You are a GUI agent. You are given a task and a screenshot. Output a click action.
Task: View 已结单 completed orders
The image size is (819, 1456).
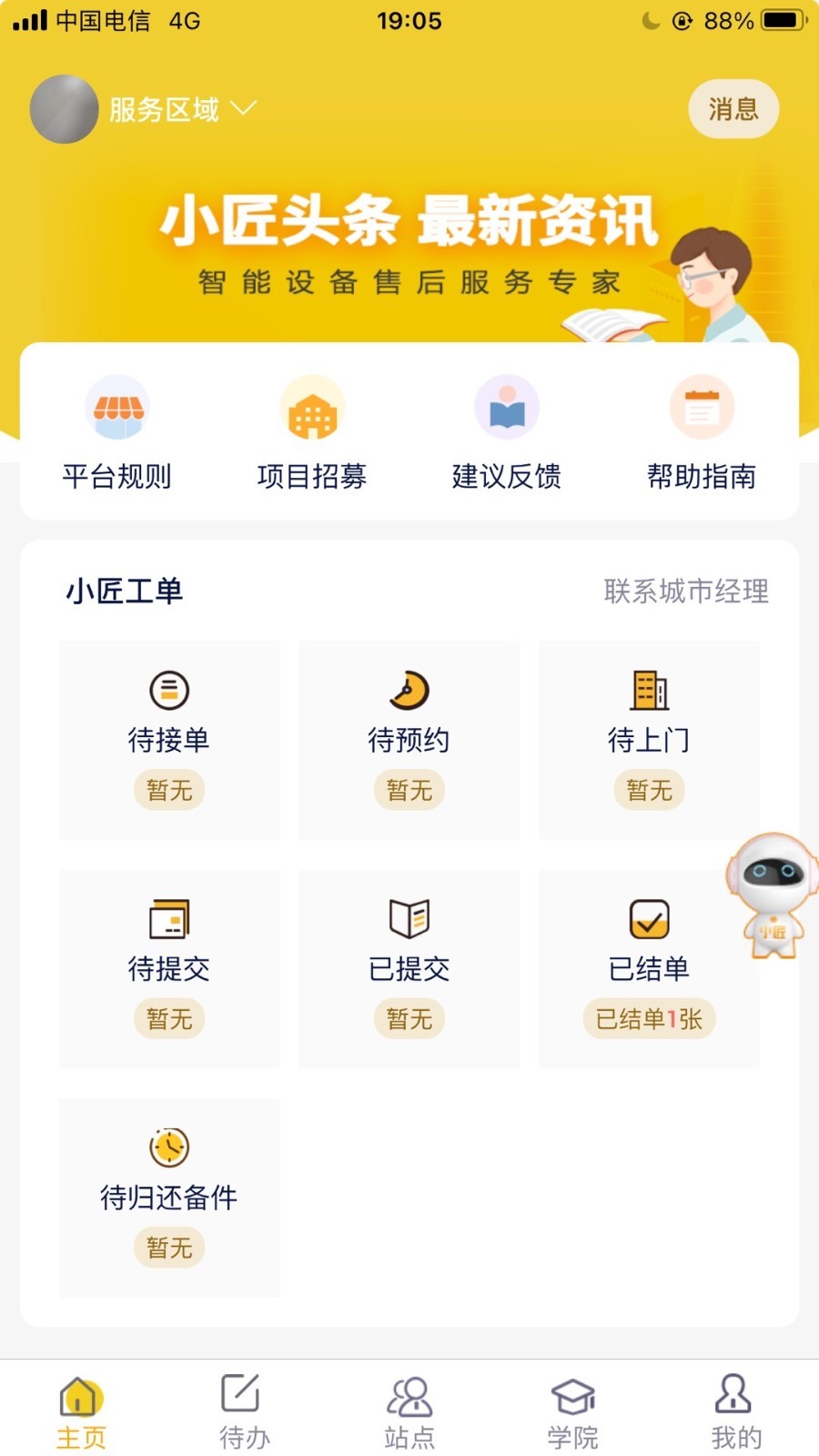point(649,968)
